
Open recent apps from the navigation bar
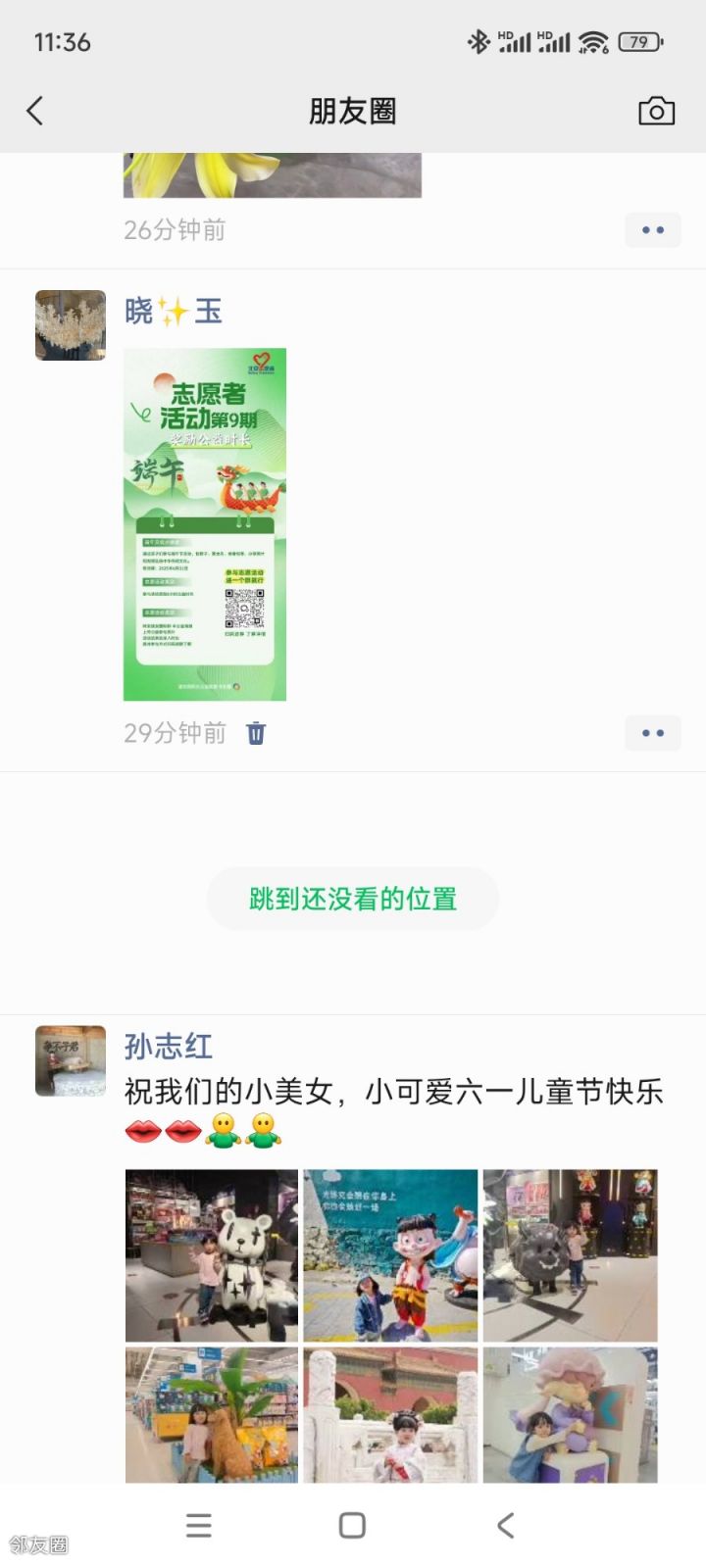click(199, 1525)
